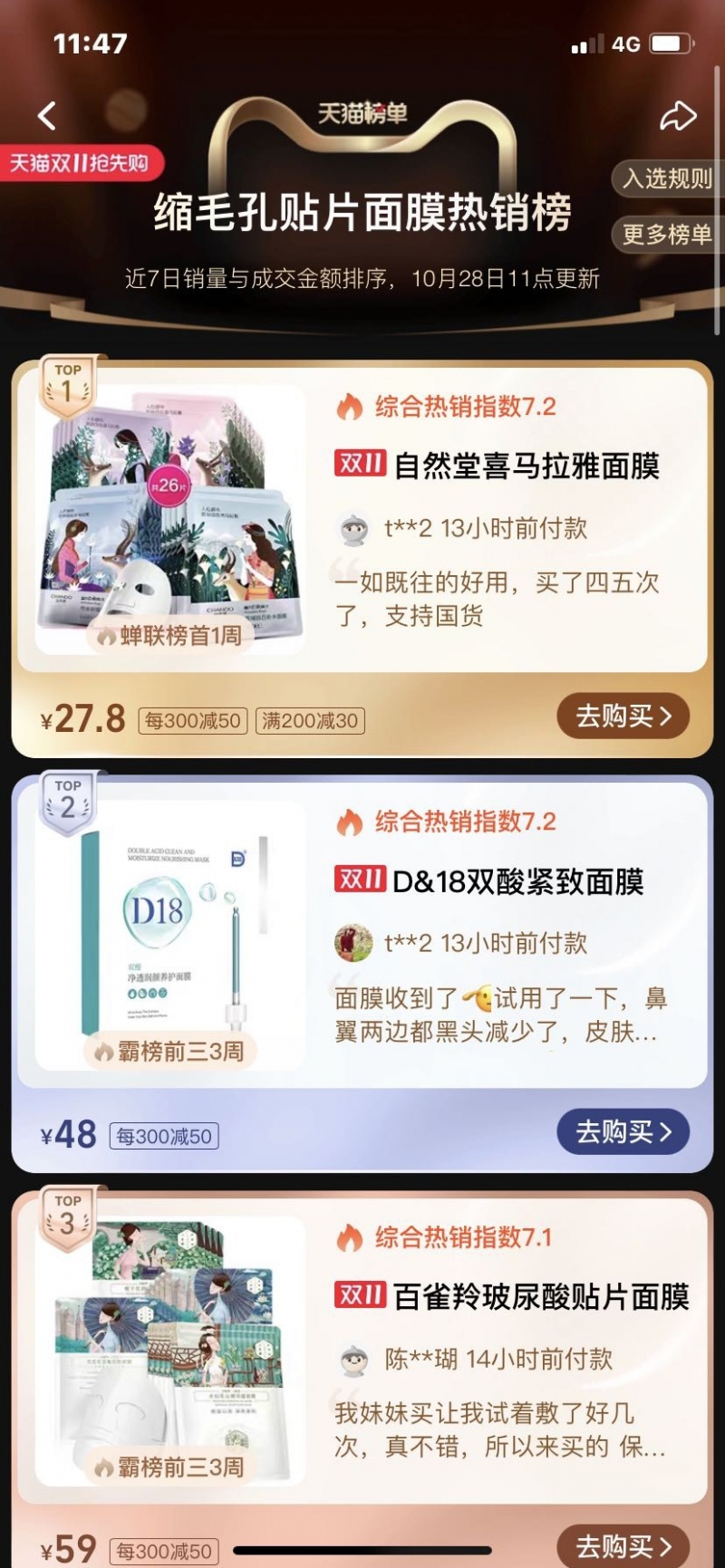Viewport: 725px width, 1568px height.
Task: Tap 去购买 for 百雀羚玻尿酸贴片面膜
Action: pyautogui.click(x=623, y=1544)
